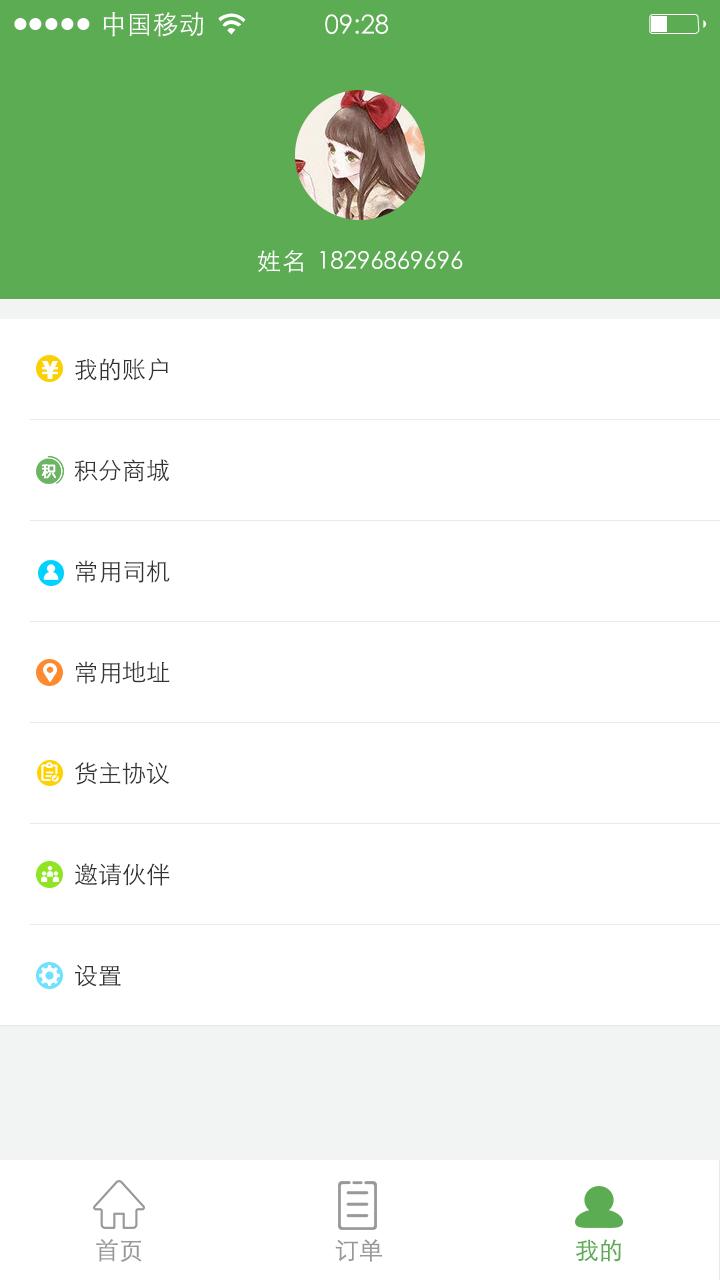Go to 积分商城 points mall

tap(122, 471)
